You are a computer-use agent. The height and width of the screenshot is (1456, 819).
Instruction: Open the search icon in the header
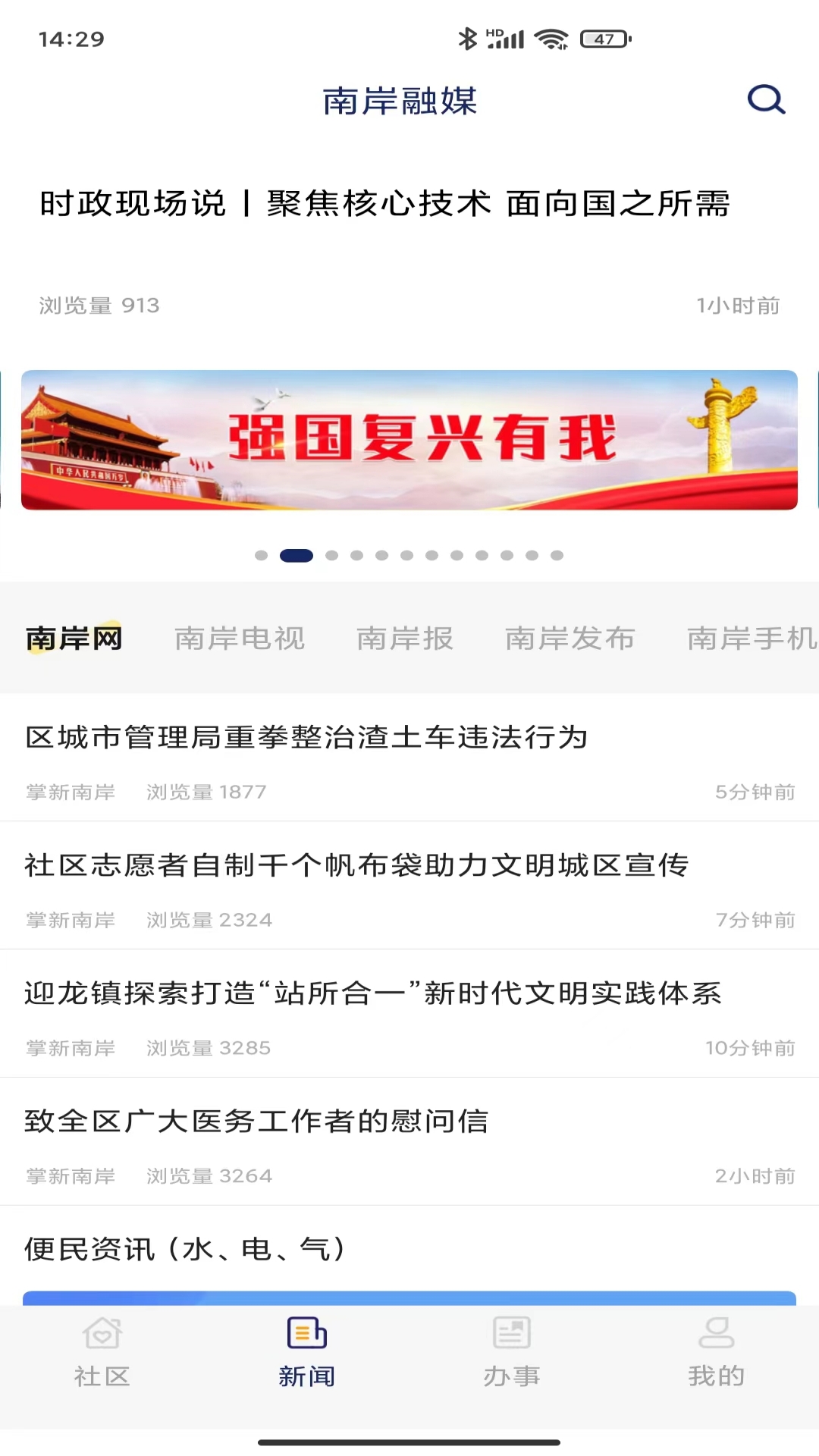point(766,100)
